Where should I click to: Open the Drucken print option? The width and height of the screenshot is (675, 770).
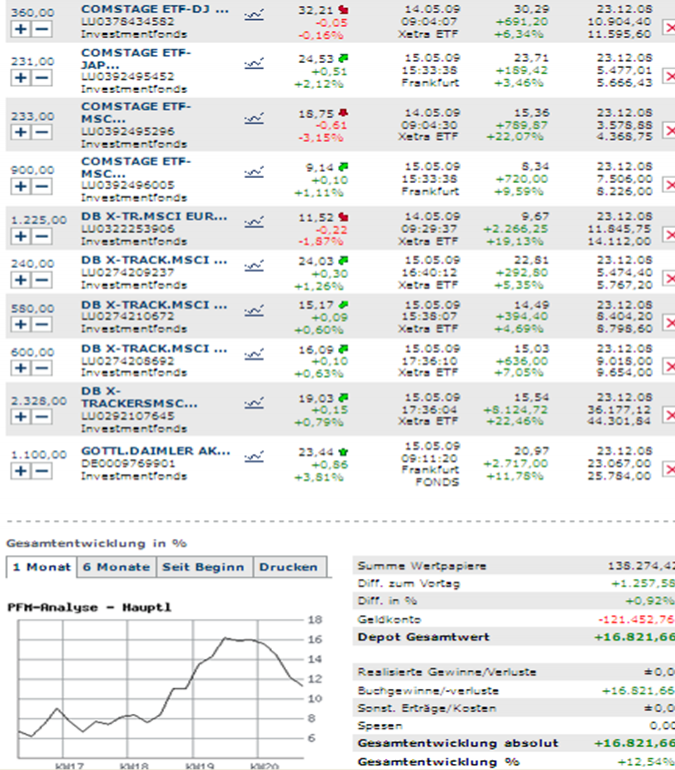(x=288, y=567)
